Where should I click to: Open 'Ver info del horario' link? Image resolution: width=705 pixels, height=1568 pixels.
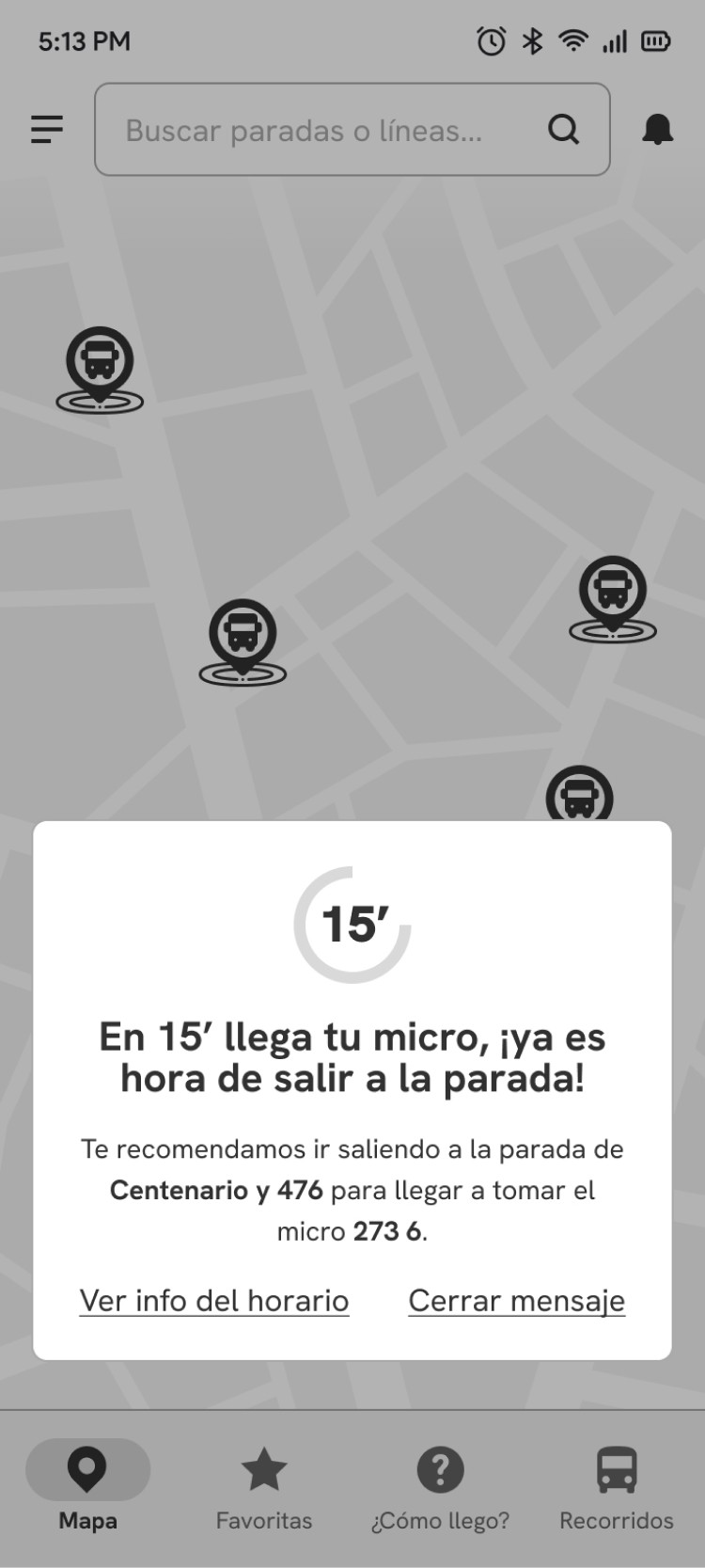pos(214,1300)
